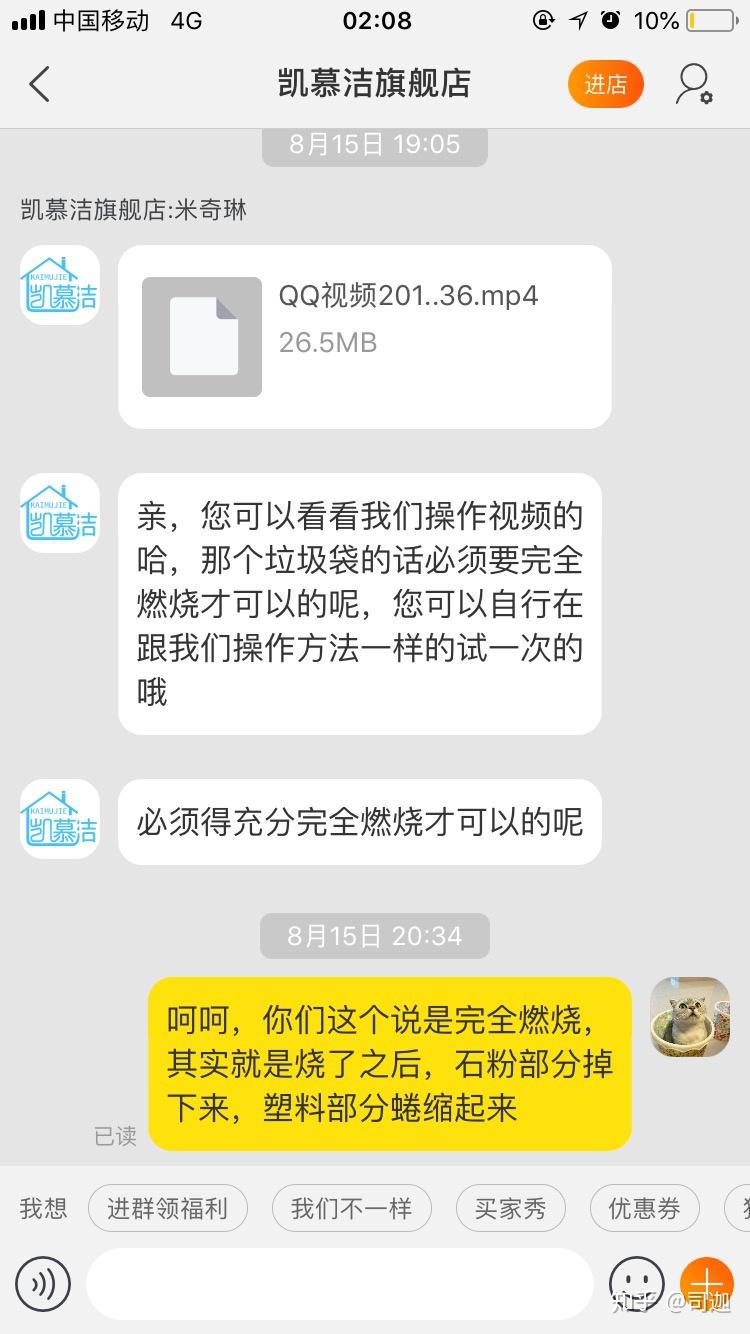Tap the 优惠券 coupon shortcut
Viewport: 750px width, 1334px height.
click(644, 1208)
